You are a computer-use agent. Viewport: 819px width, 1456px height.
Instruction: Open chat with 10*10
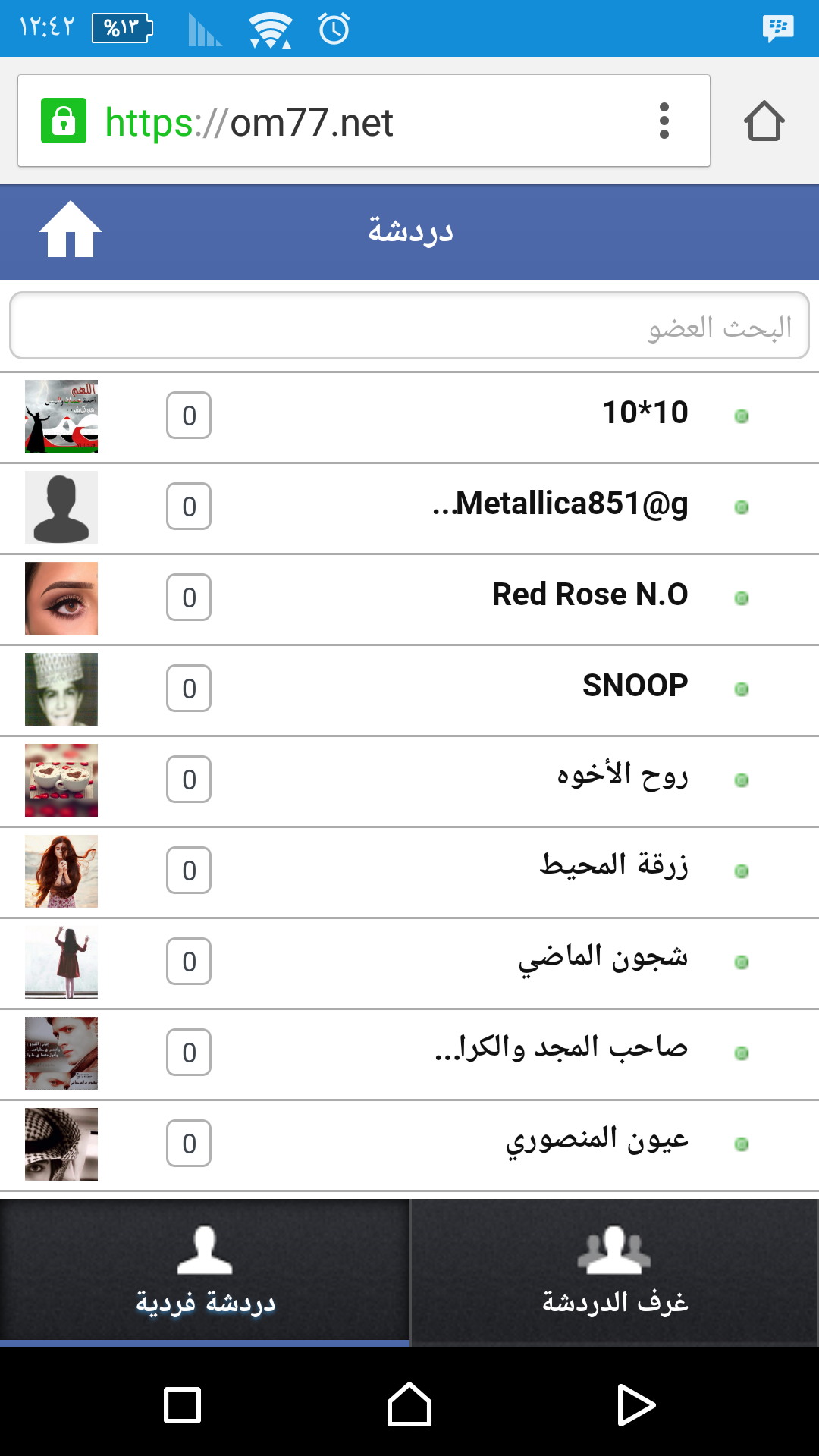point(409,416)
